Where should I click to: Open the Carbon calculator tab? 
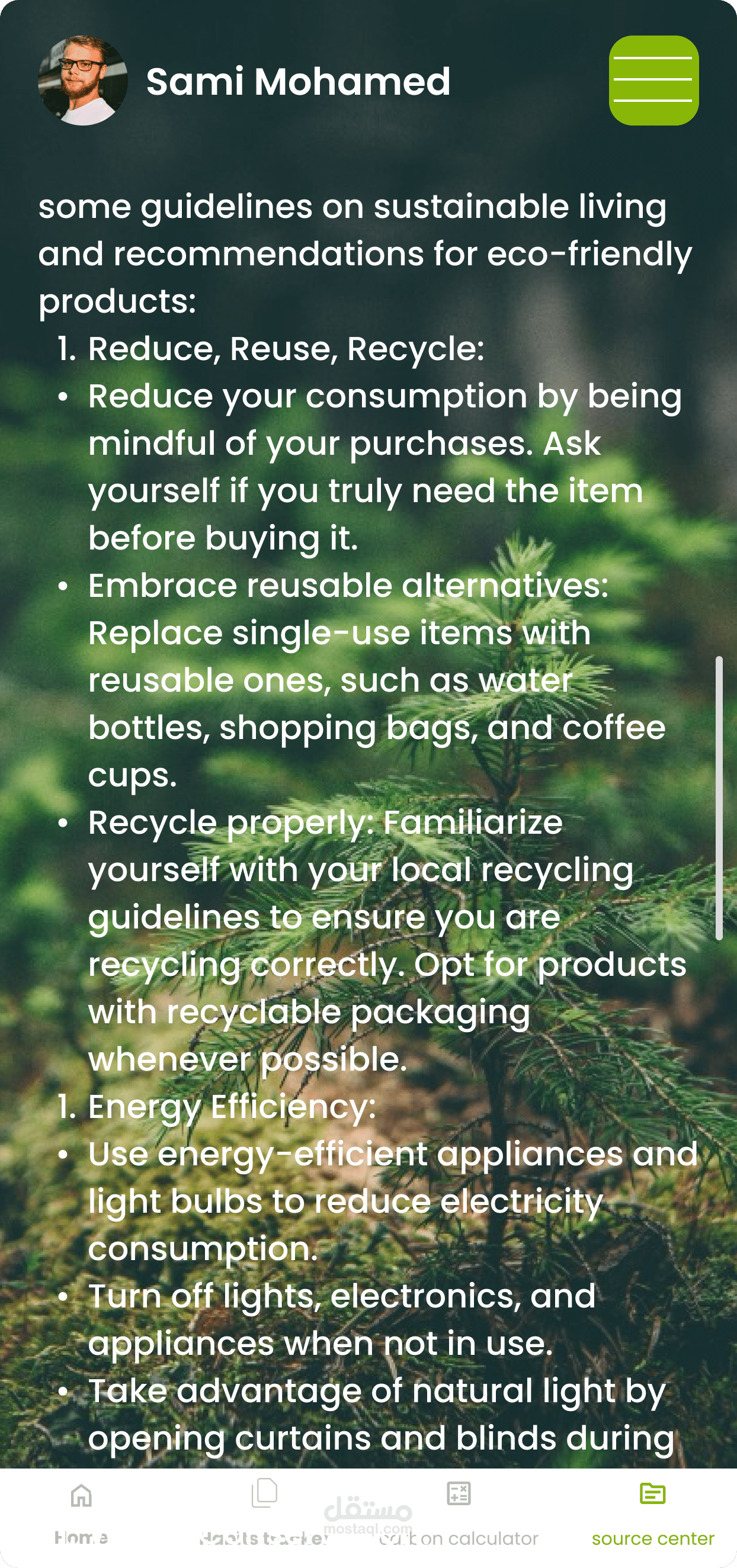[458, 1511]
